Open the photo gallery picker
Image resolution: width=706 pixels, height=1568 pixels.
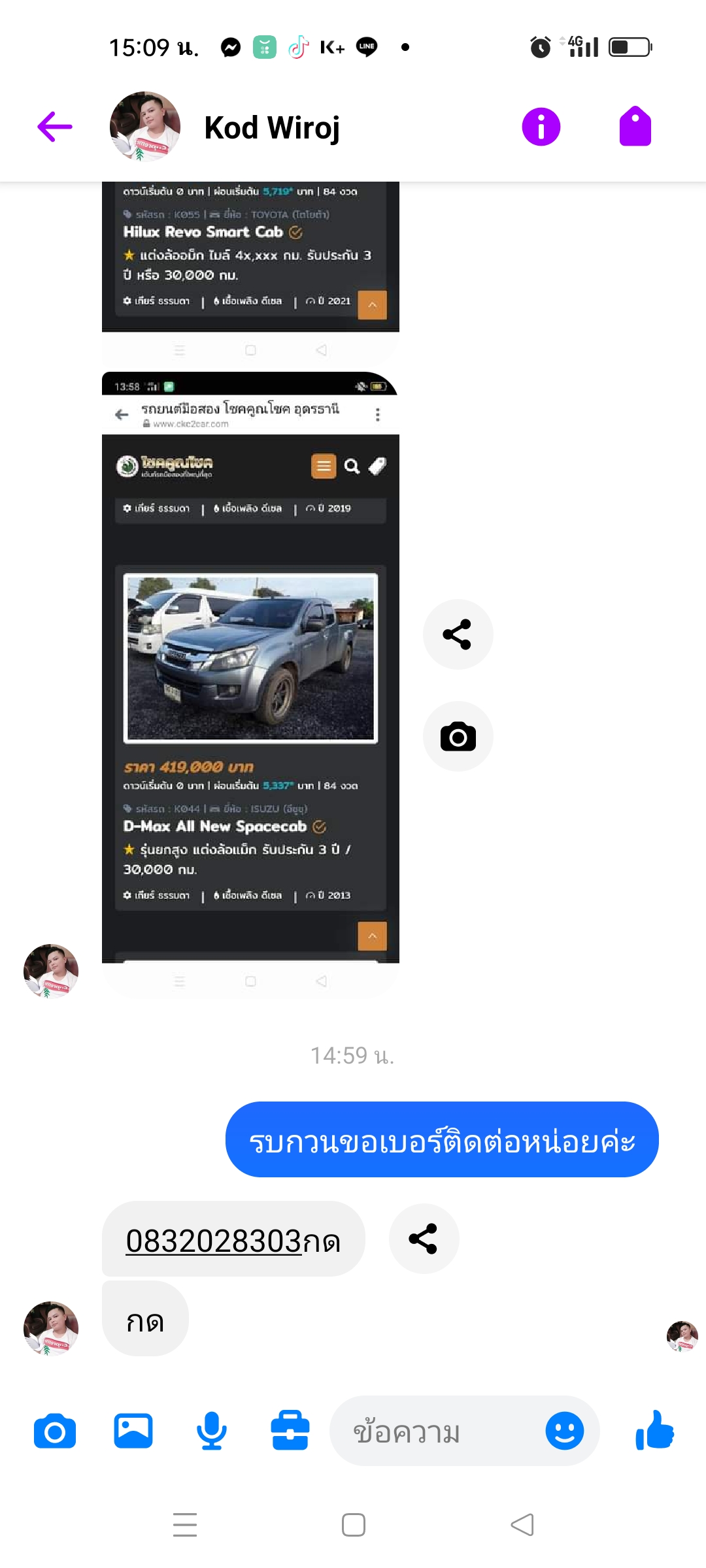click(x=133, y=1431)
